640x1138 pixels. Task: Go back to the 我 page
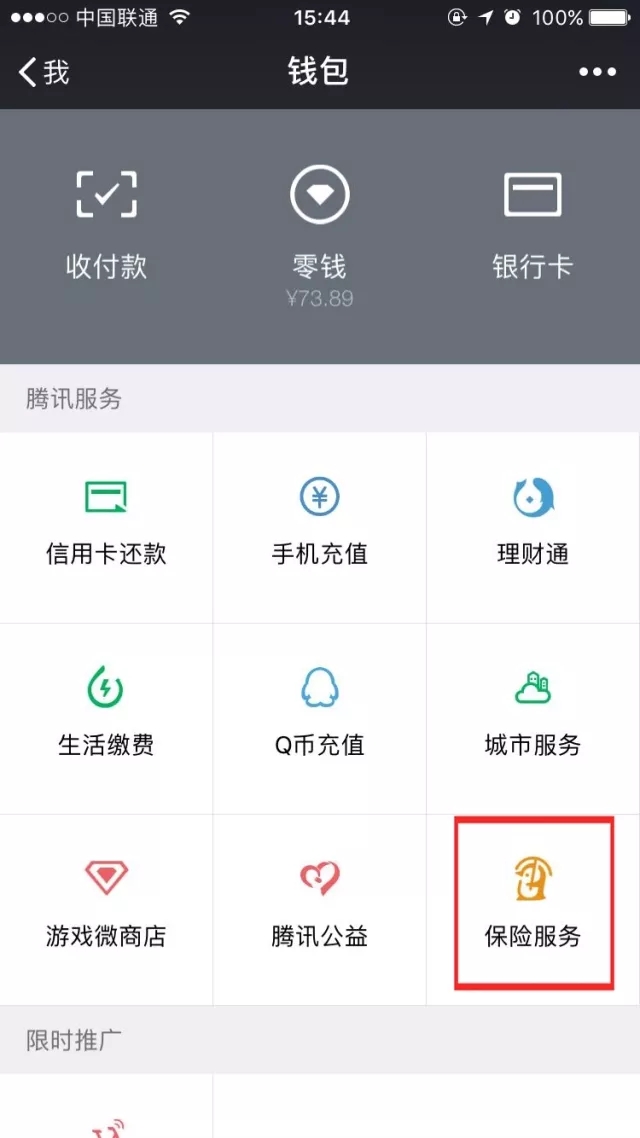click(x=44, y=72)
